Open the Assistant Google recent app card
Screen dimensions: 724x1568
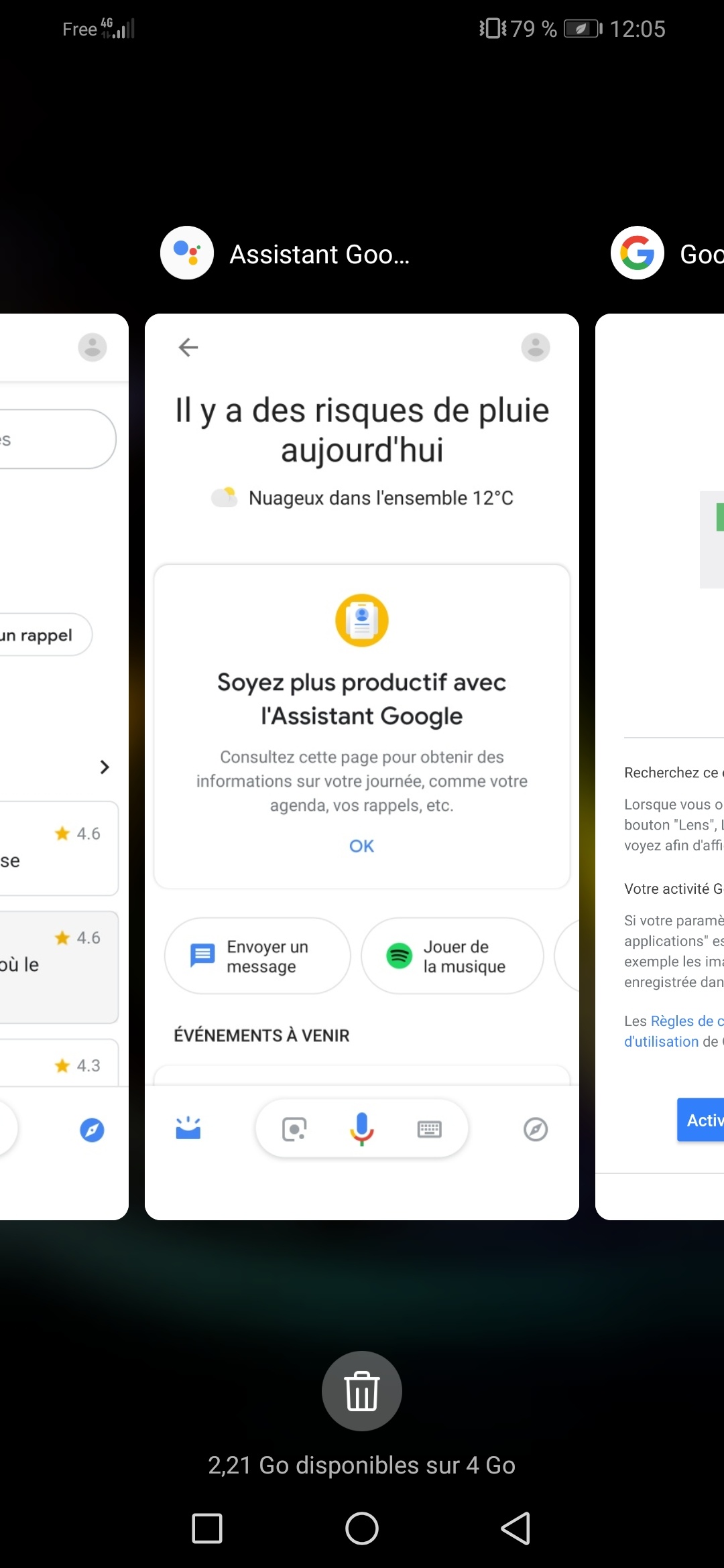coord(362,767)
